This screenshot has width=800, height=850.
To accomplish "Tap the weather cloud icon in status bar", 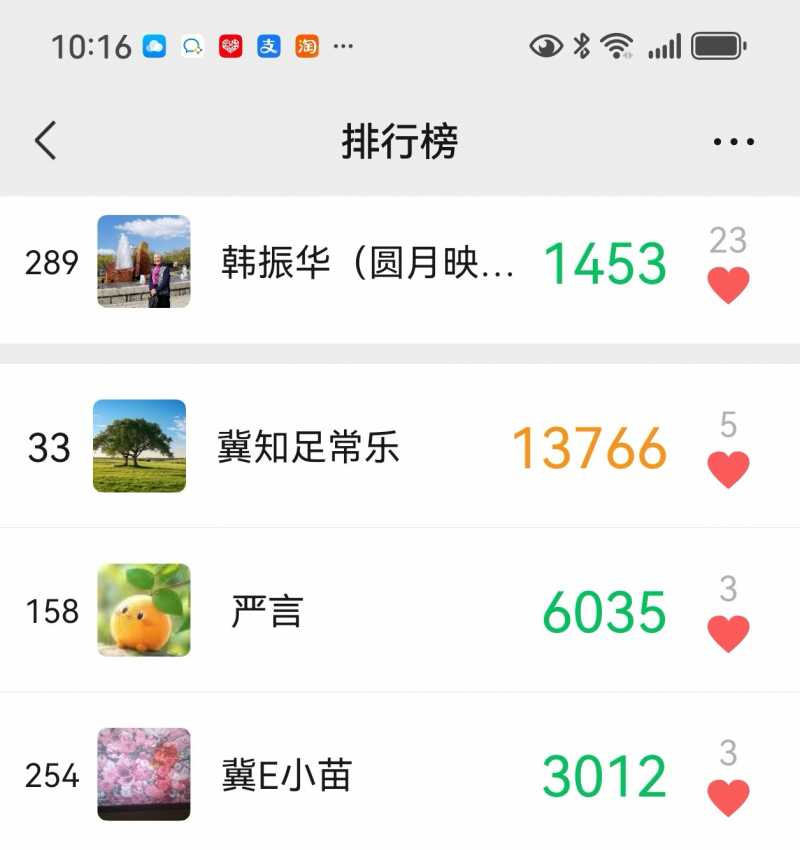I will (x=155, y=45).
